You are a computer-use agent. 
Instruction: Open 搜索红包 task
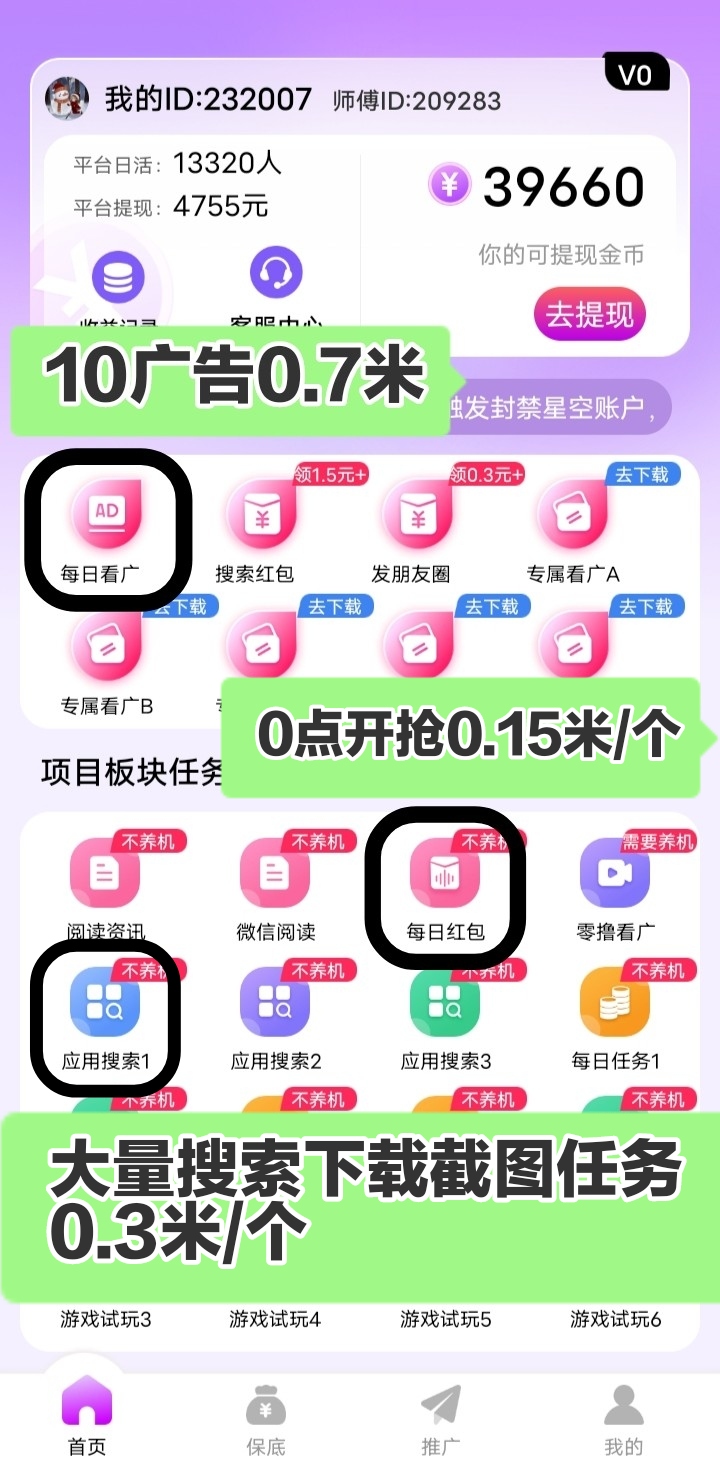[255, 532]
